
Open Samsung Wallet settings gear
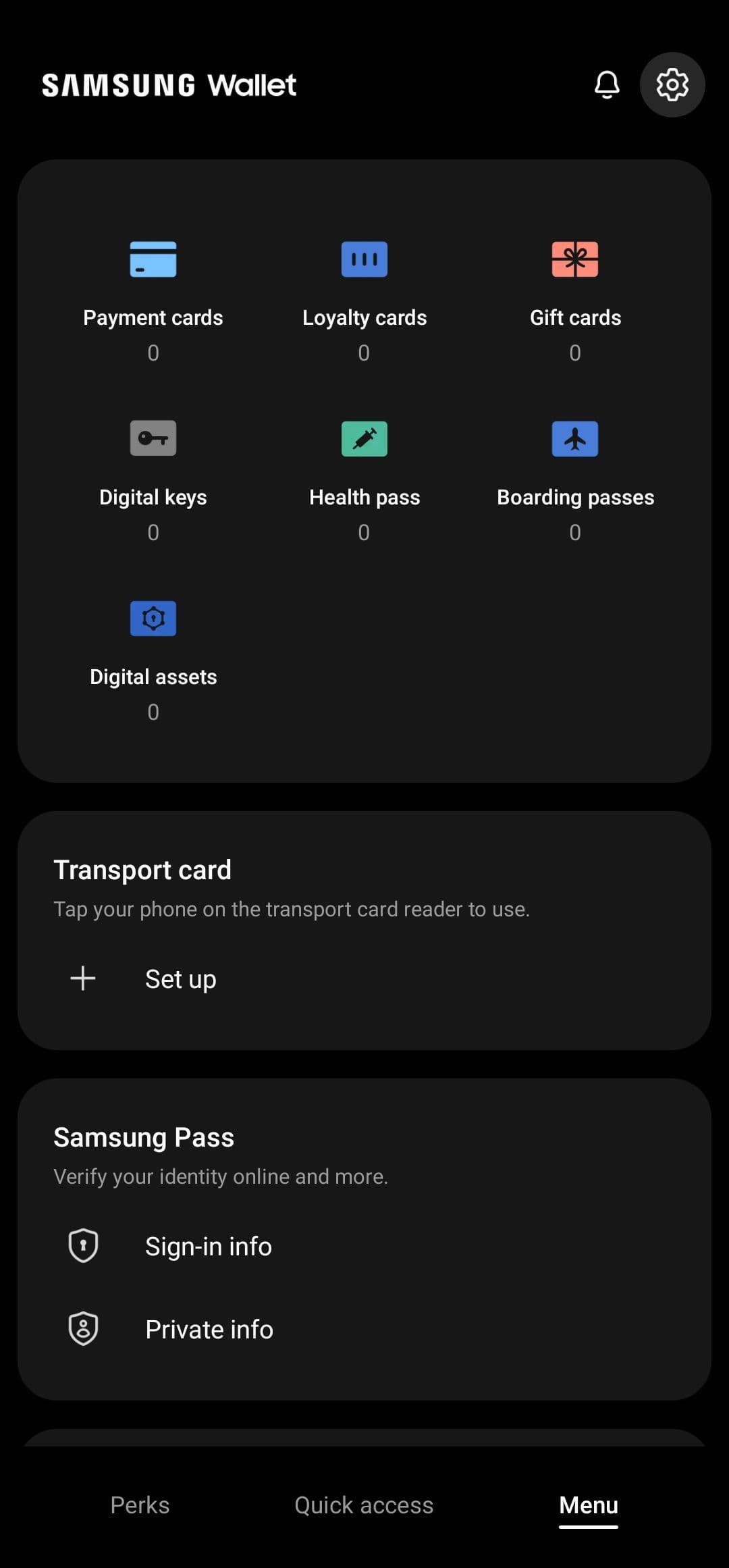tap(672, 85)
